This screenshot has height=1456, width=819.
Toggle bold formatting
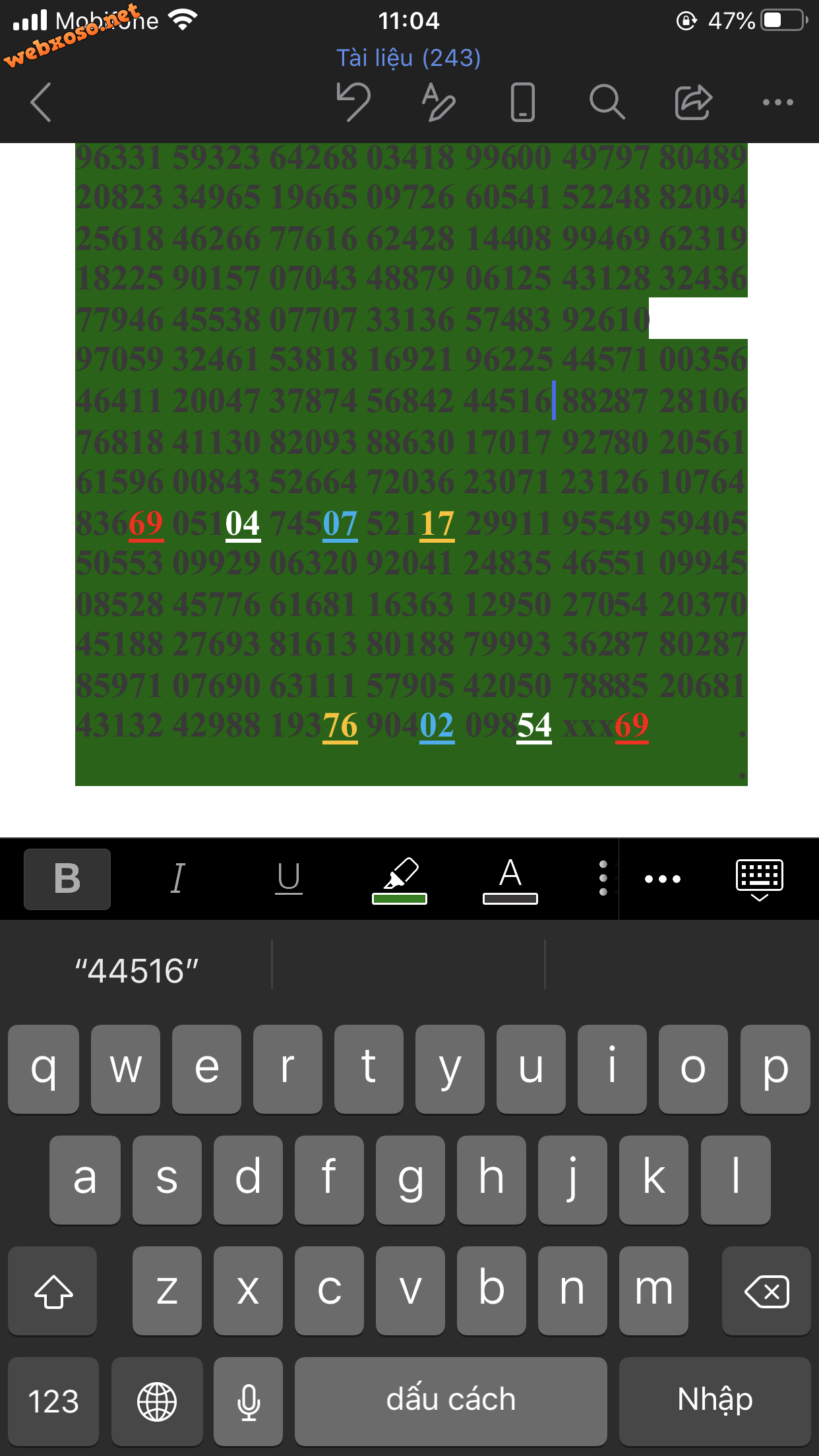click(67, 879)
